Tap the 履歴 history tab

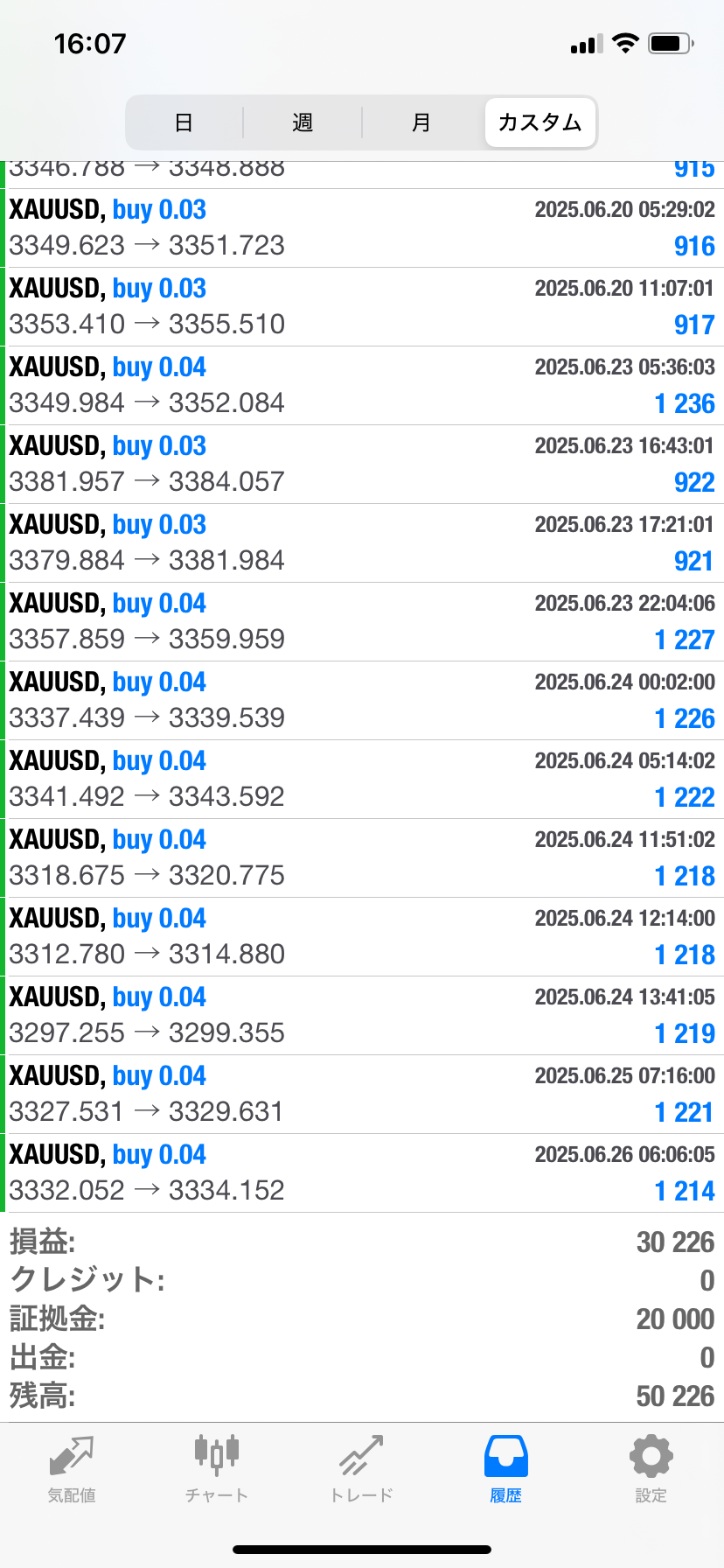point(506,1469)
